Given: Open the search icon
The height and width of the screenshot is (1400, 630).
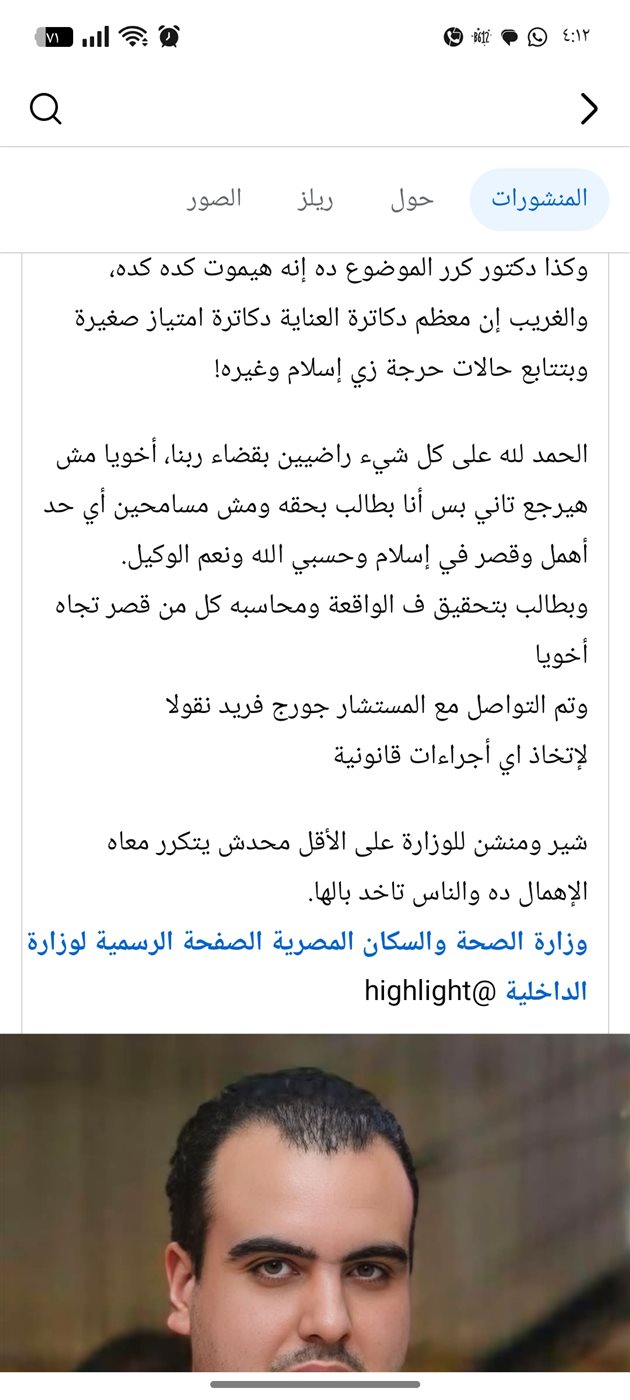Looking at the screenshot, I should pos(45,108).
